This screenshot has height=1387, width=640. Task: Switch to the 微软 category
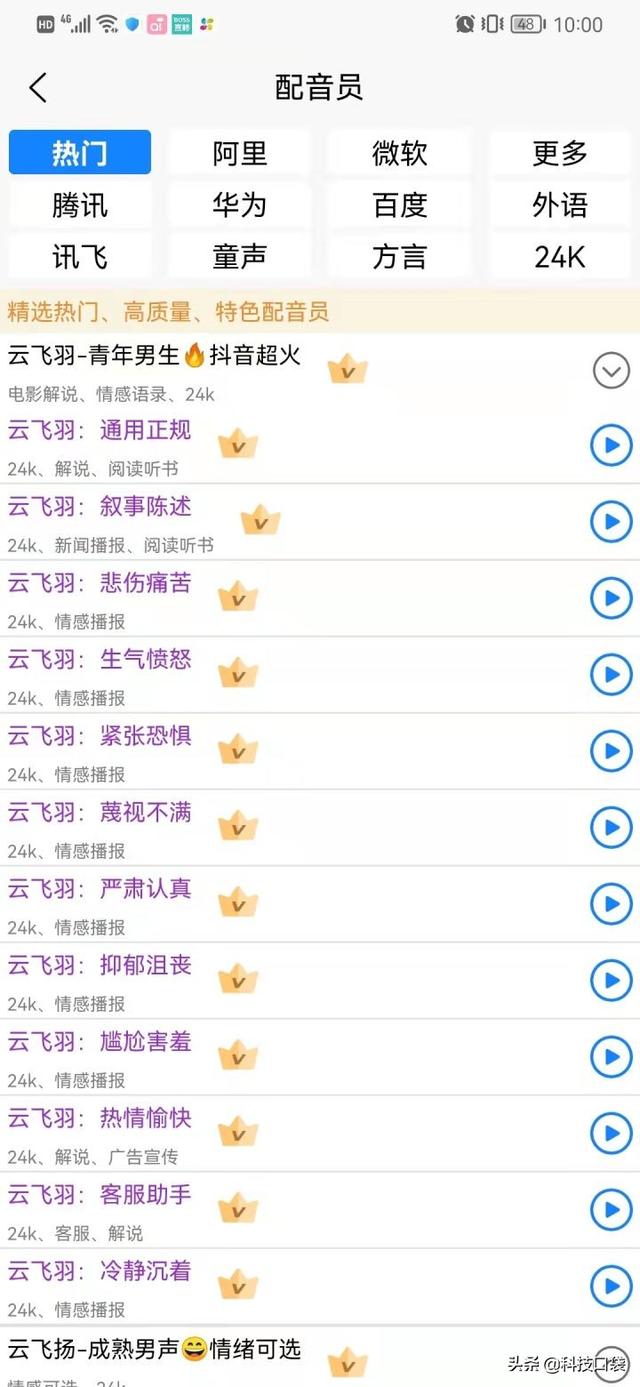(x=400, y=153)
